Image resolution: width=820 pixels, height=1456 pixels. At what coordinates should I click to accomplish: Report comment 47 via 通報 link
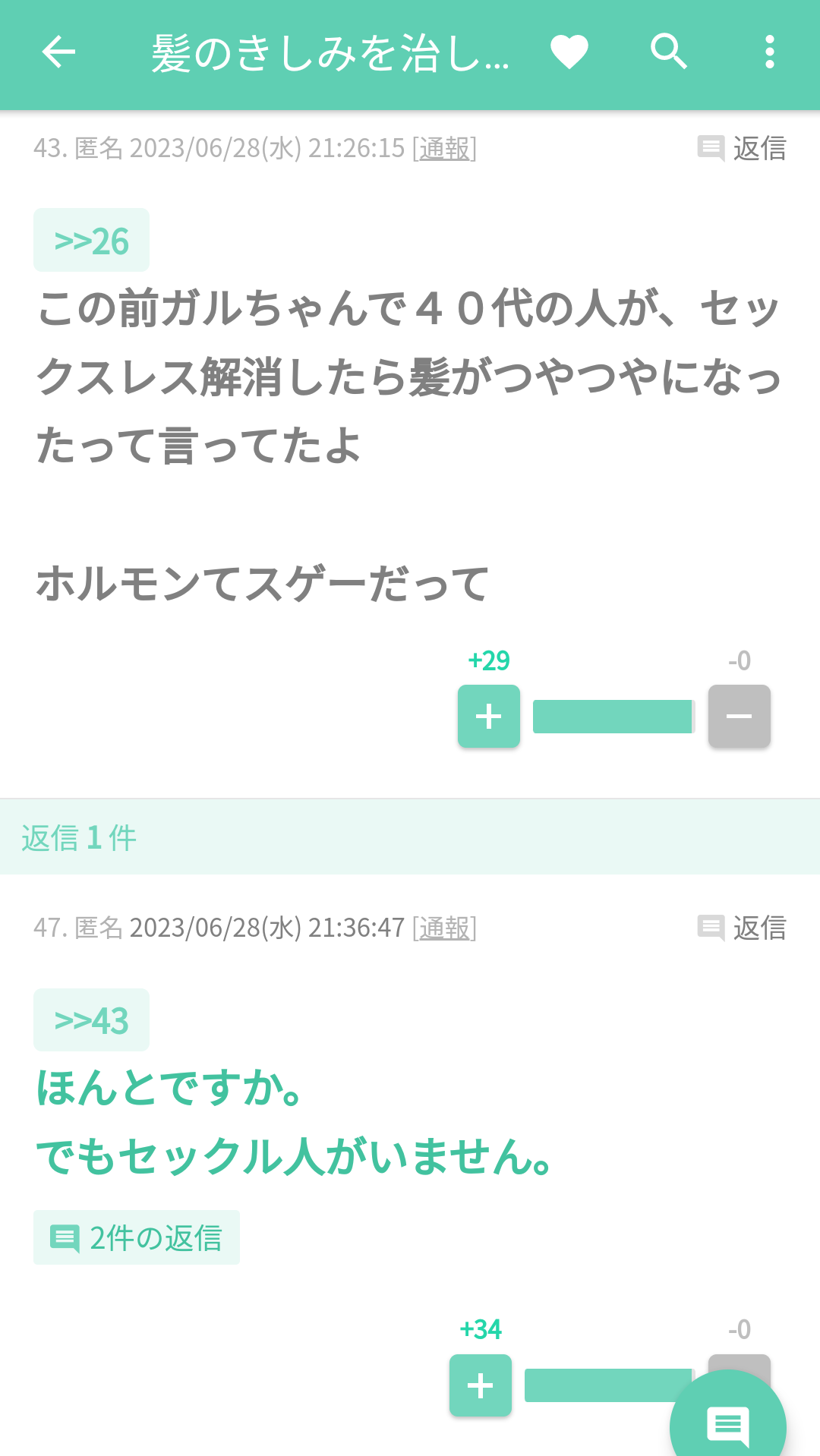444,928
